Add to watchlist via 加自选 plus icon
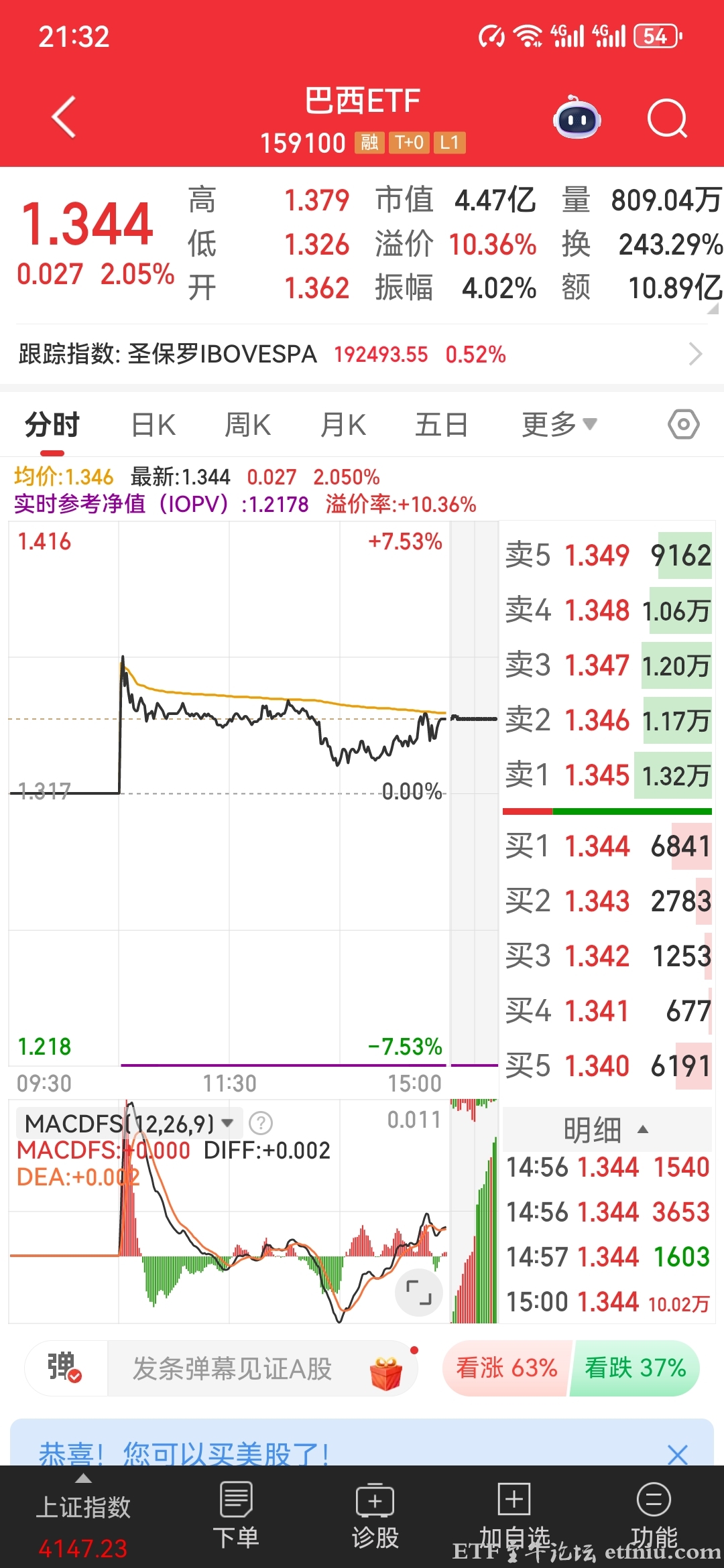Viewport: 724px width, 1568px height. 513,1504
